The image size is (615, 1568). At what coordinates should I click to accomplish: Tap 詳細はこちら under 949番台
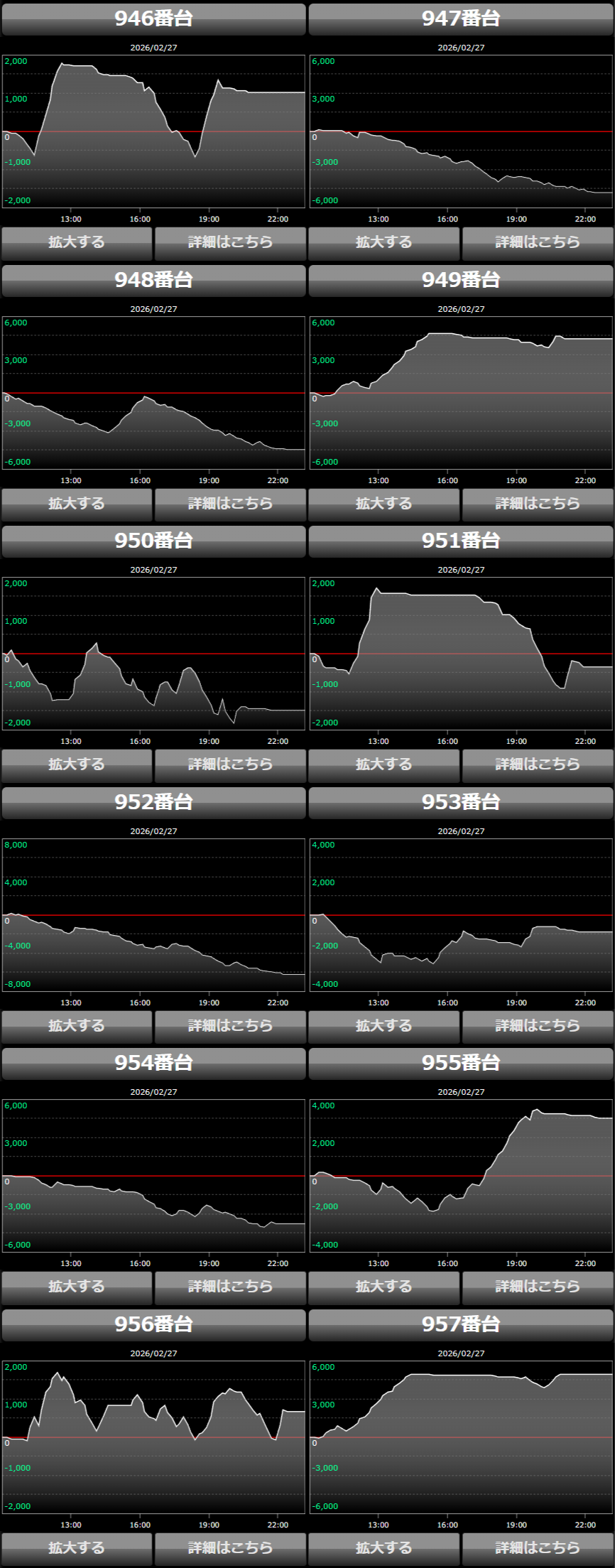click(x=538, y=504)
